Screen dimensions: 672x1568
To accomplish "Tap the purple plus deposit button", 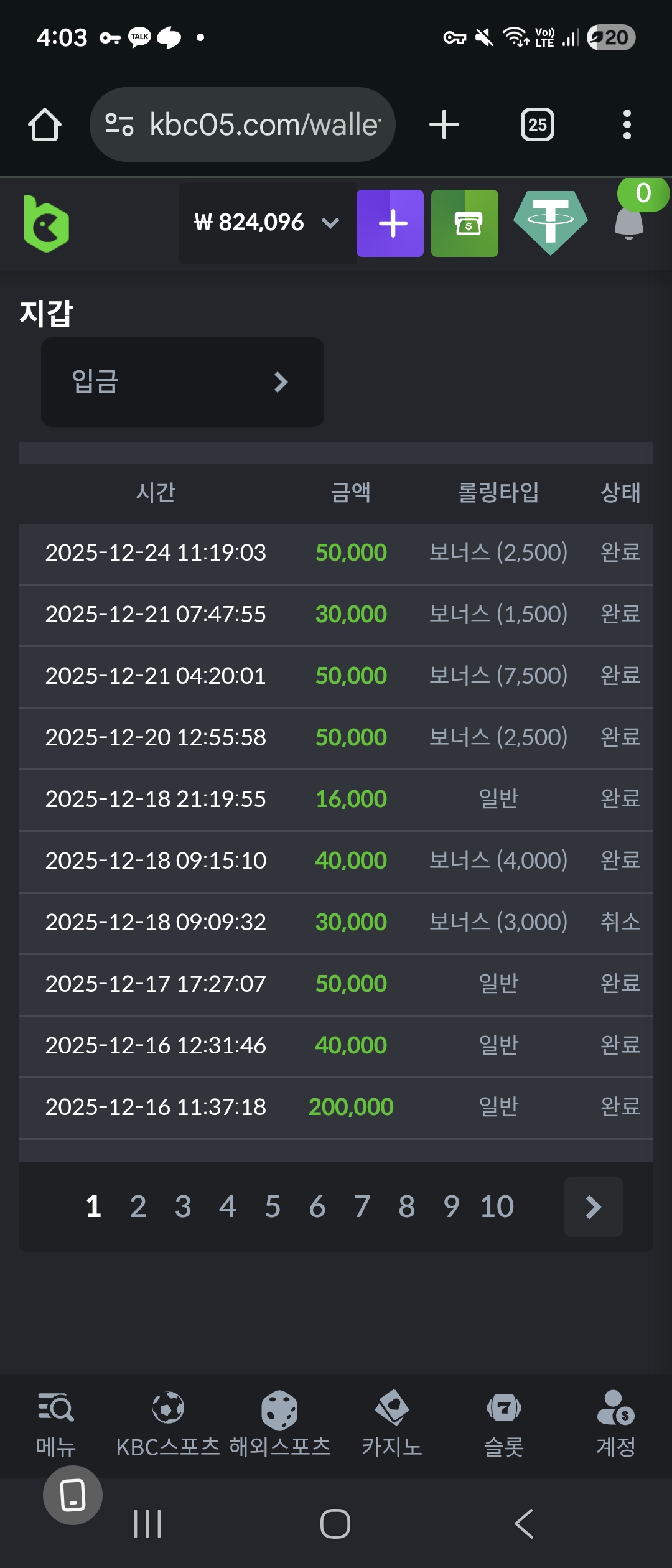I will tap(390, 223).
